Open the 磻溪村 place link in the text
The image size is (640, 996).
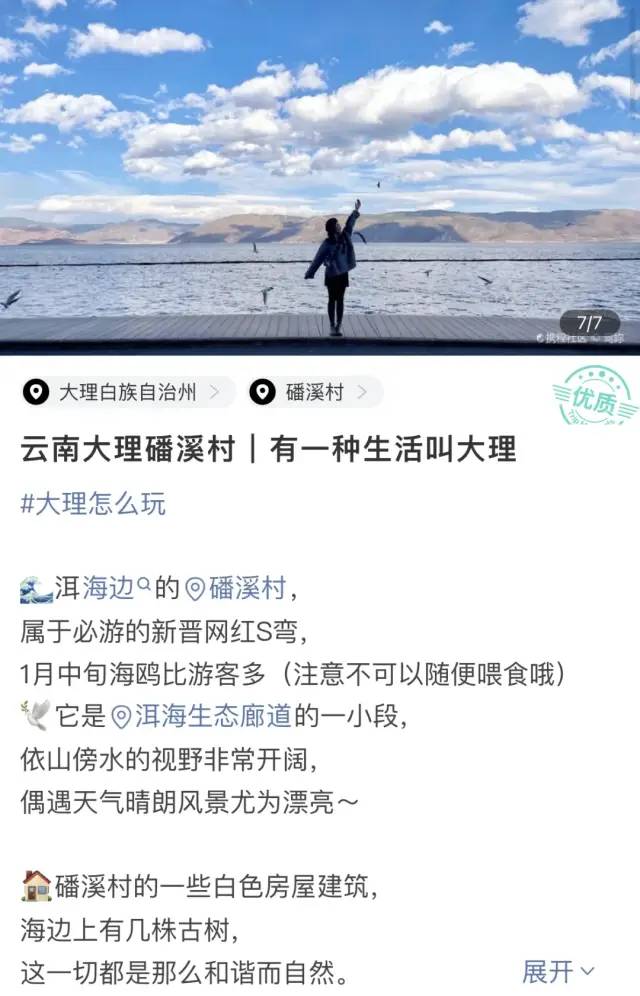(239, 589)
